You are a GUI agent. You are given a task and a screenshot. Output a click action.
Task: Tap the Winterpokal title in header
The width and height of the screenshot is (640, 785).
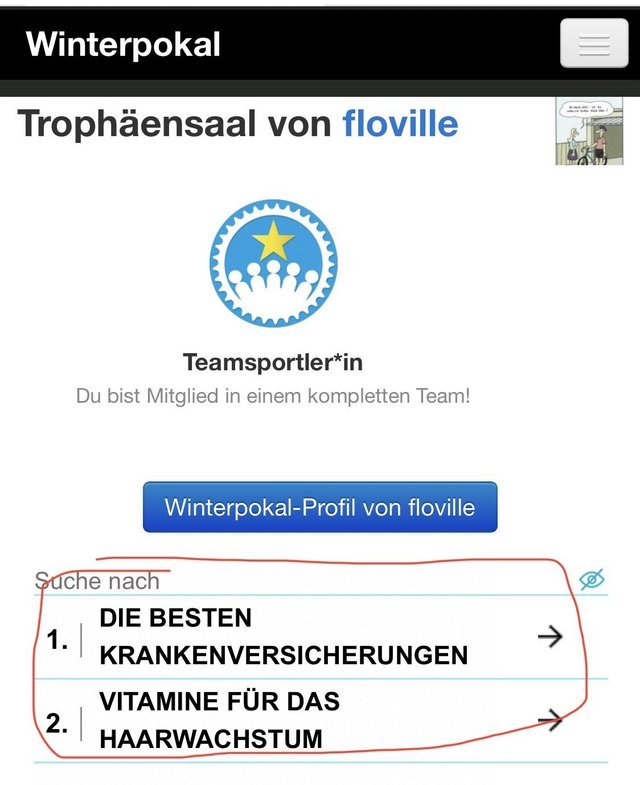tap(123, 44)
